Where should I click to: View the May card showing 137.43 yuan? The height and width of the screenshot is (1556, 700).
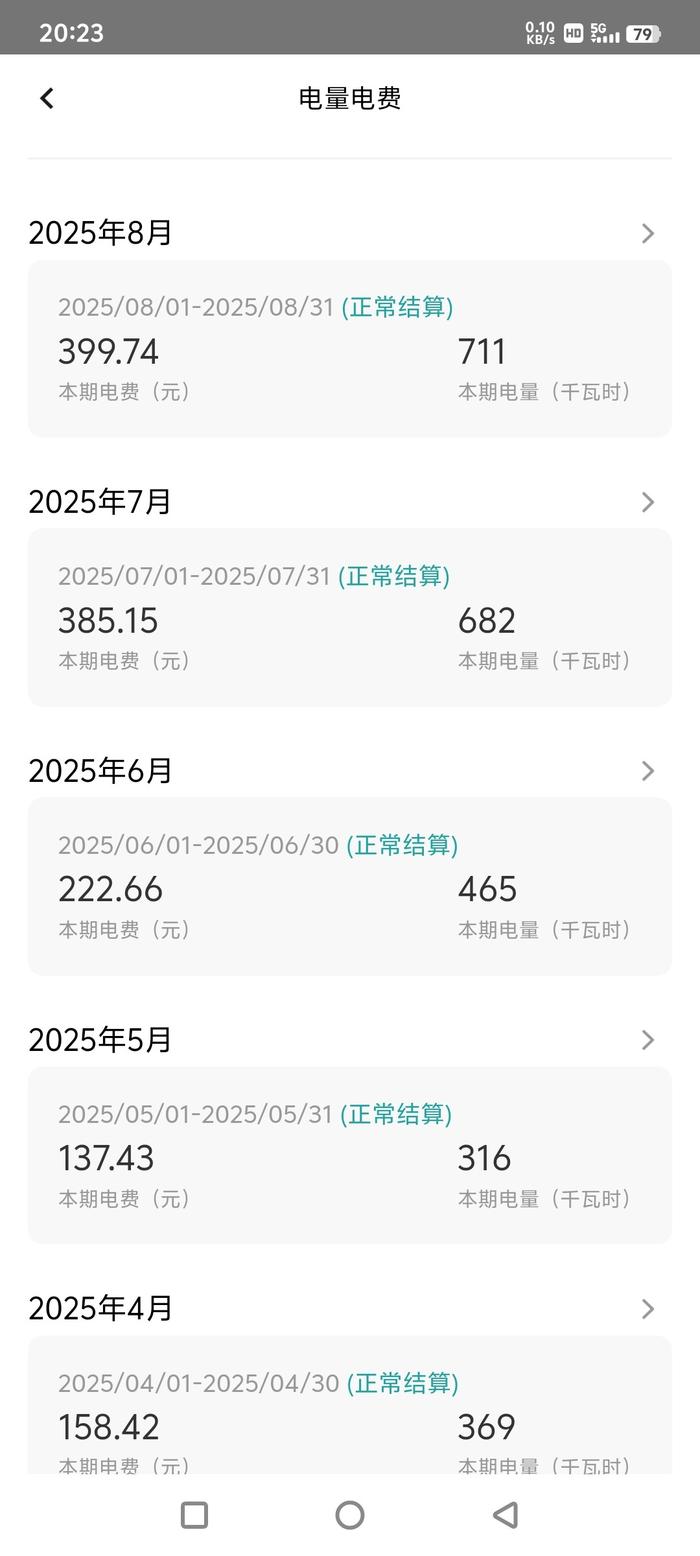pyautogui.click(x=350, y=1156)
